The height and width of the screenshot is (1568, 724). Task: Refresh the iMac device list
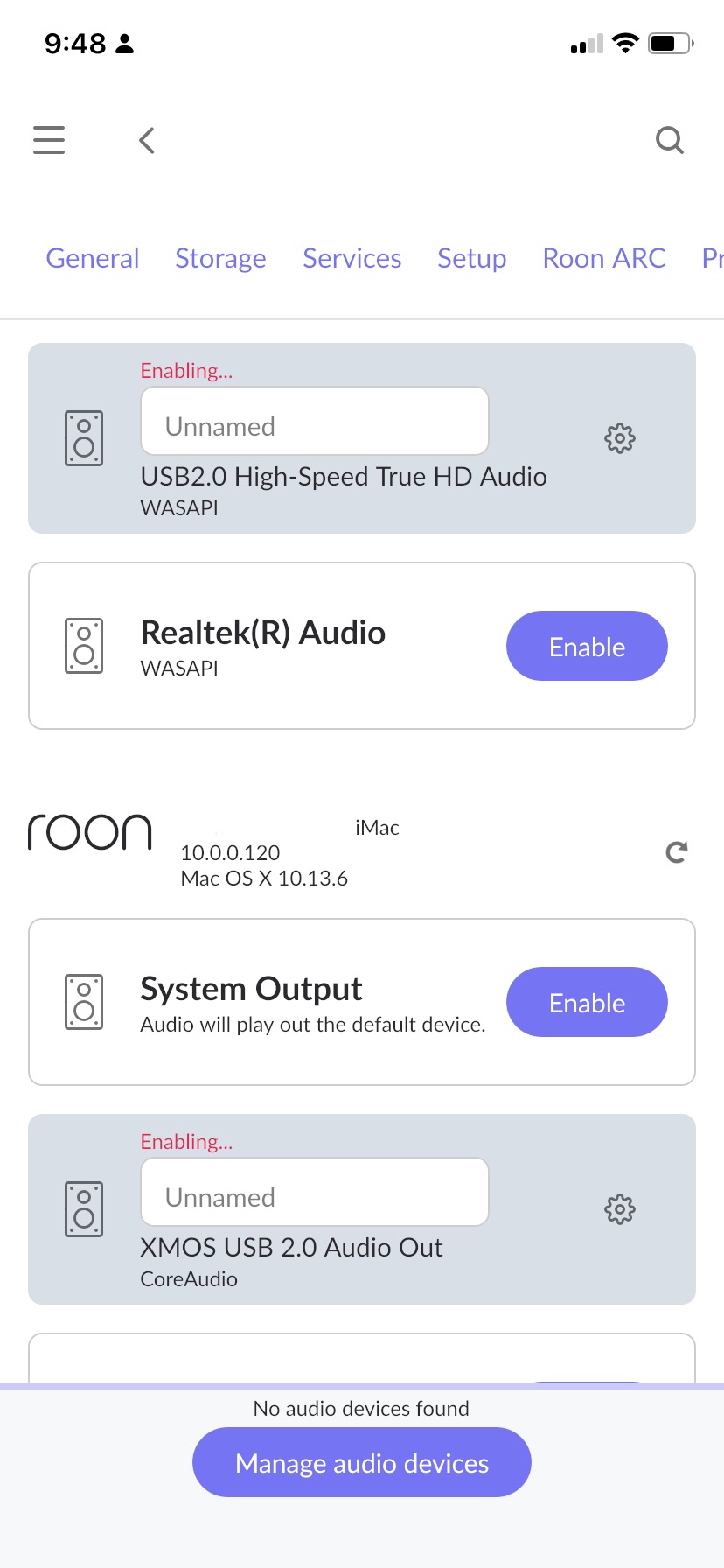(676, 851)
